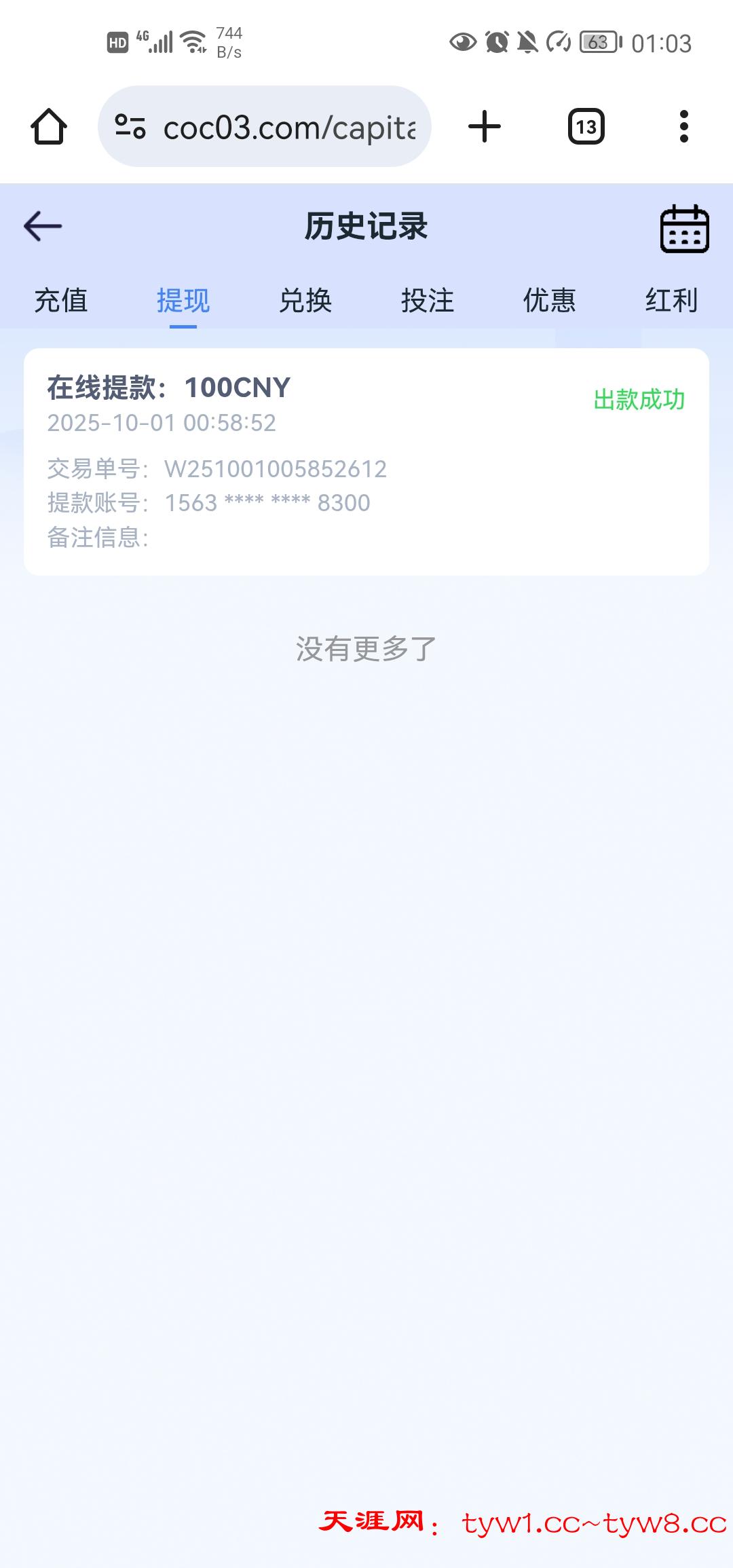Go back from the 历史记录 page
This screenshot has height=1568, width=733.
(43, 226)
